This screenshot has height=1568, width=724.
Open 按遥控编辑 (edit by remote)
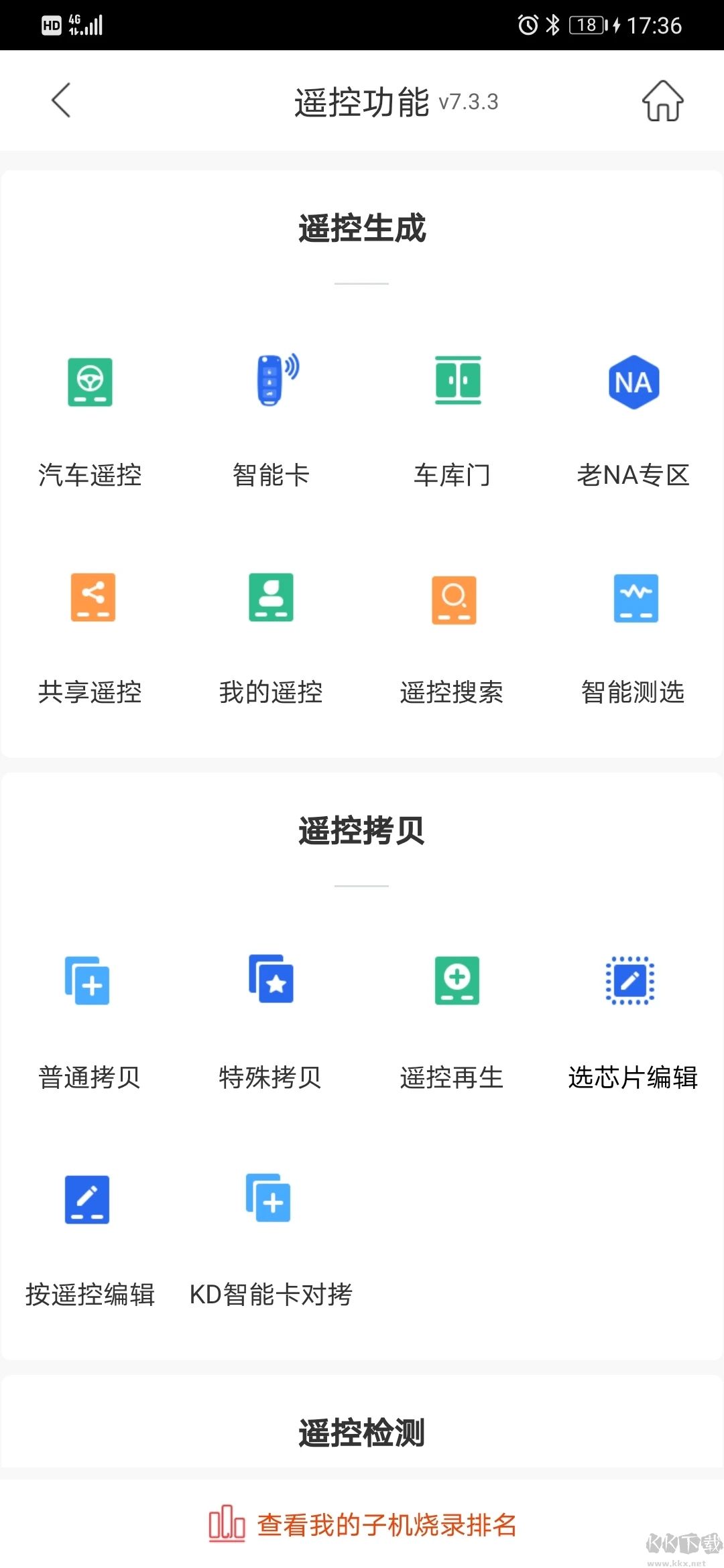click(x=90, y=1240)
